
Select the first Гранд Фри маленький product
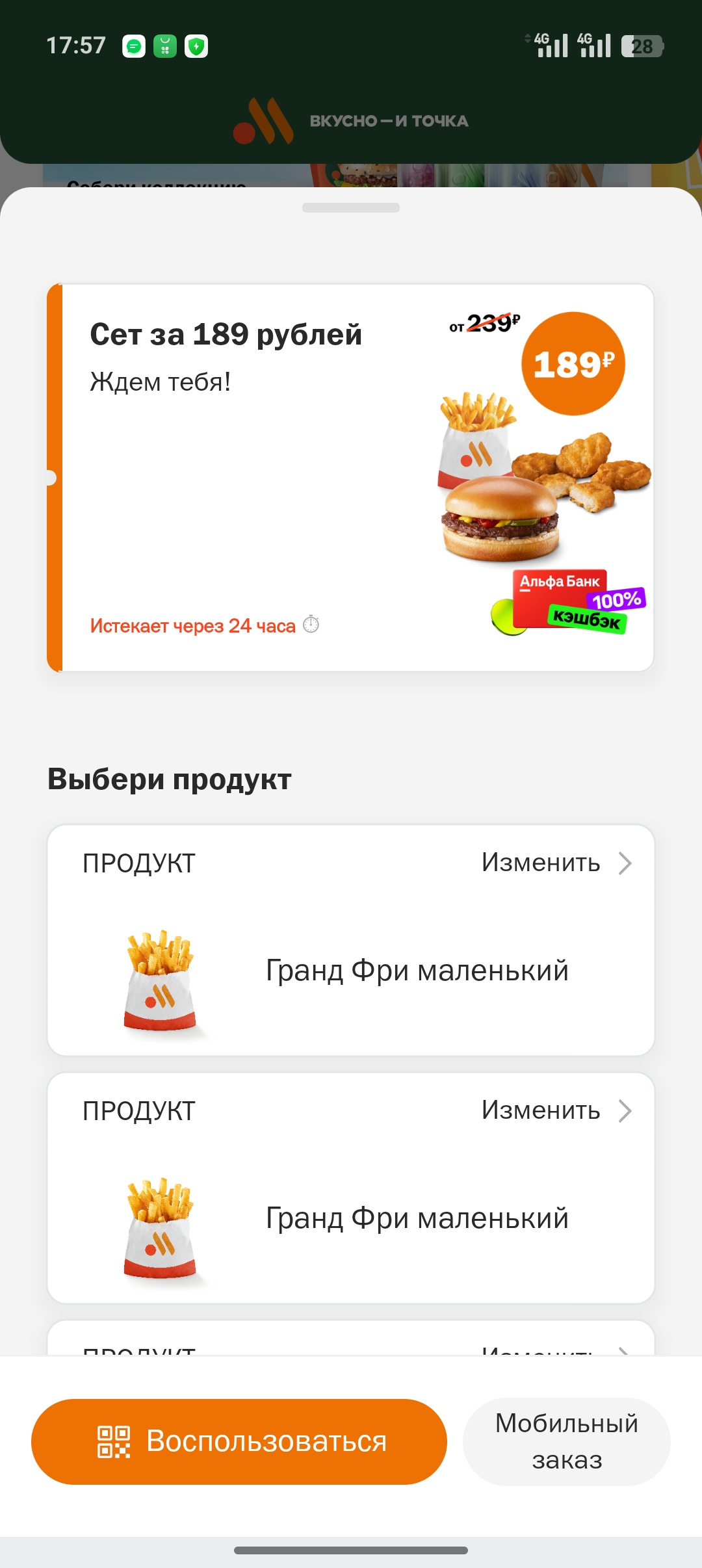[x=416, y=970]
